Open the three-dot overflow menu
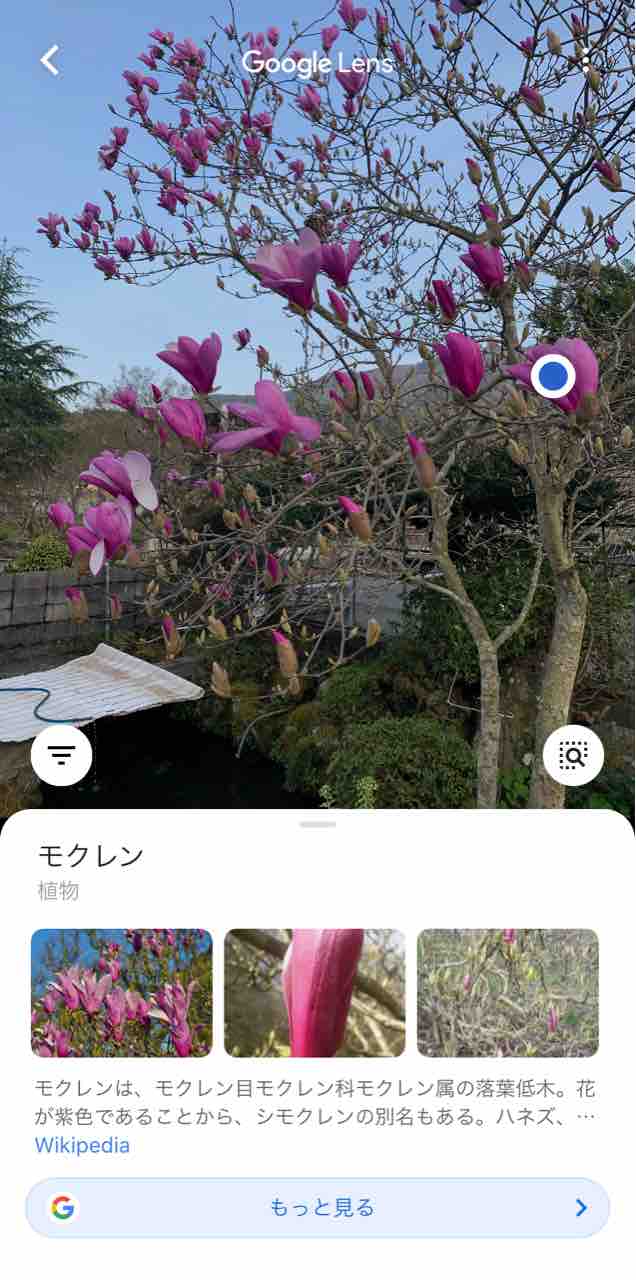This screenshot has height=1280, width=636. pos(586,60)
